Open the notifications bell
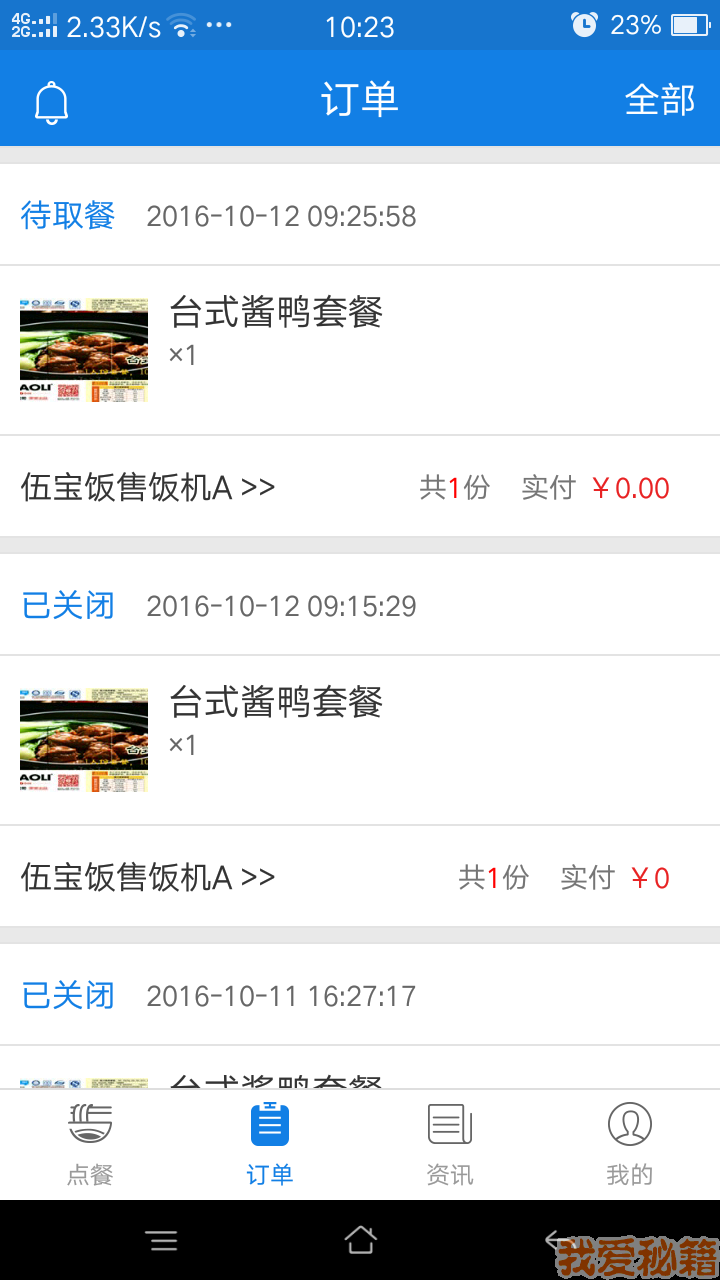This screenshot has width=720, height=1280. 52,102
